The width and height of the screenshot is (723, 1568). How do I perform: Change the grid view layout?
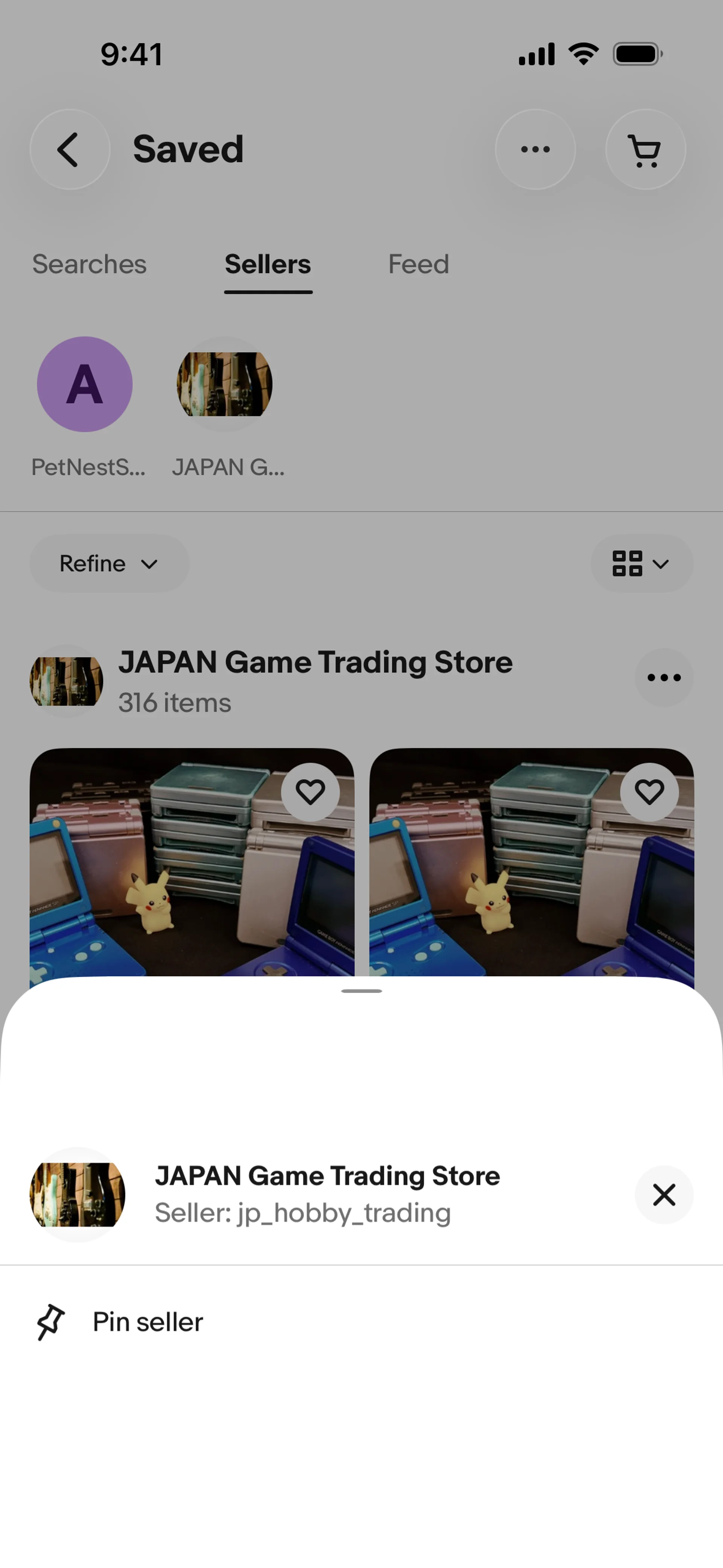click(x=641, y=563)
